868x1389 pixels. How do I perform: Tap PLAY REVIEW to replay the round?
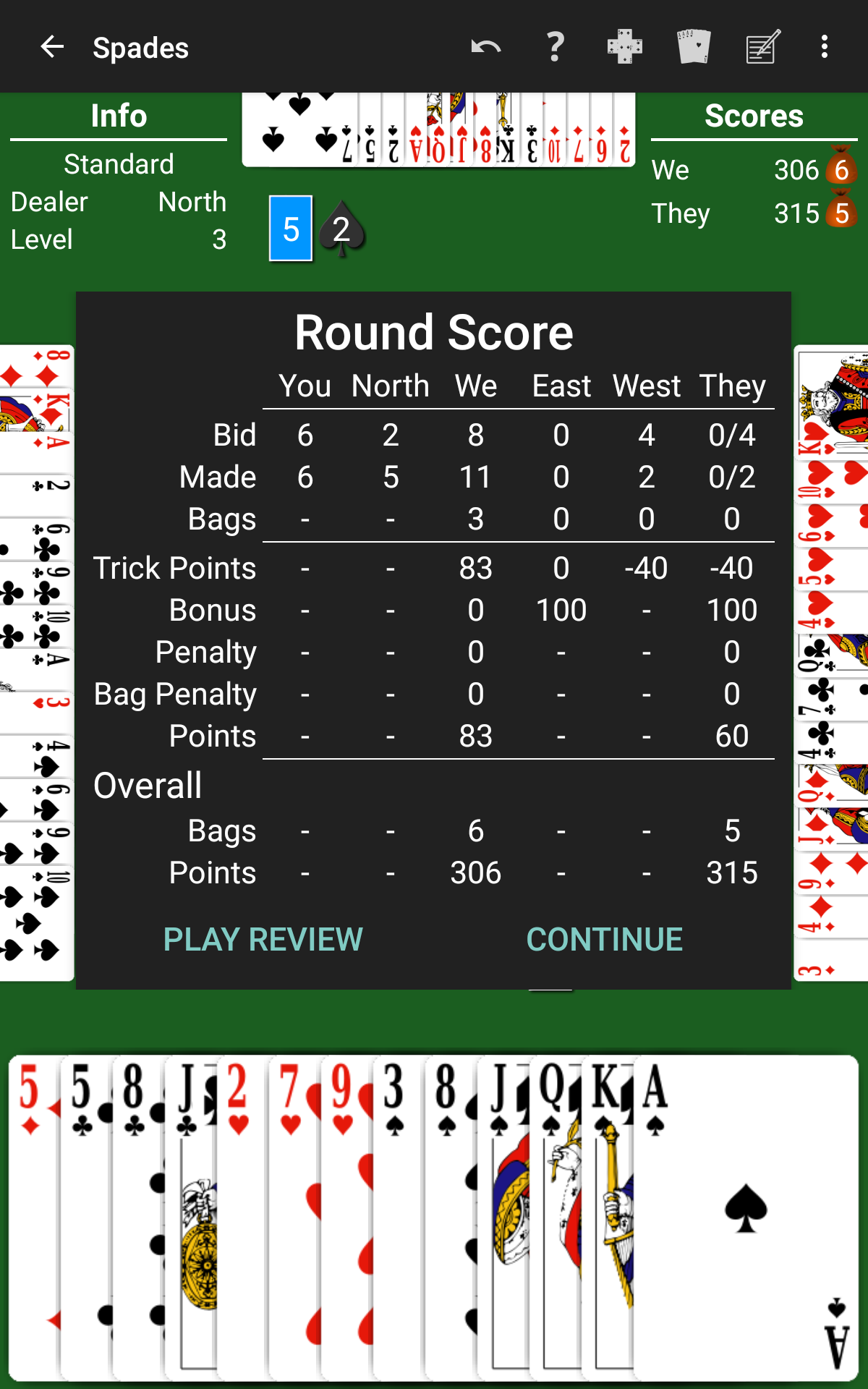point(263,939)
